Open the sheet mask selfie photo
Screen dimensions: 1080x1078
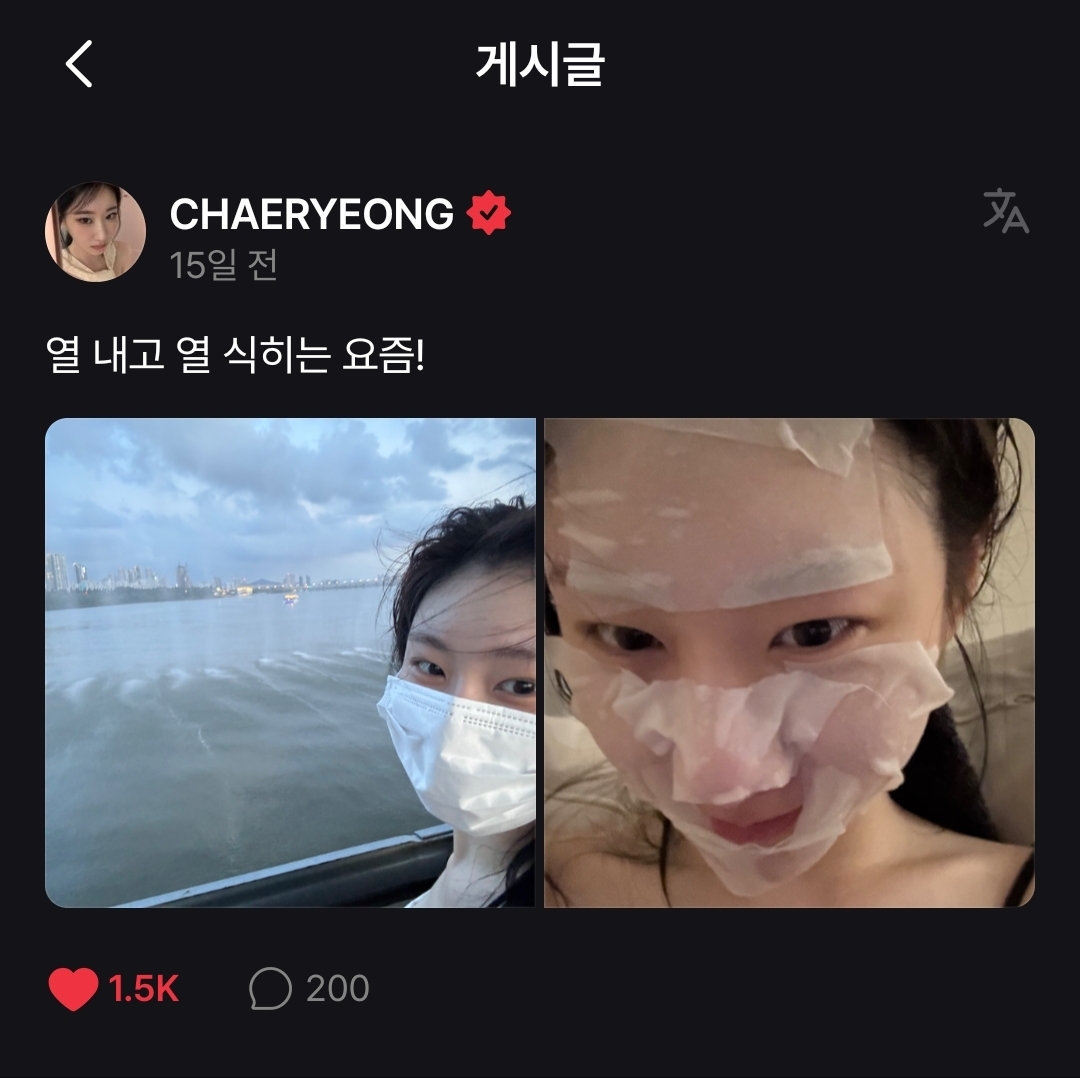tap(789, 662)
